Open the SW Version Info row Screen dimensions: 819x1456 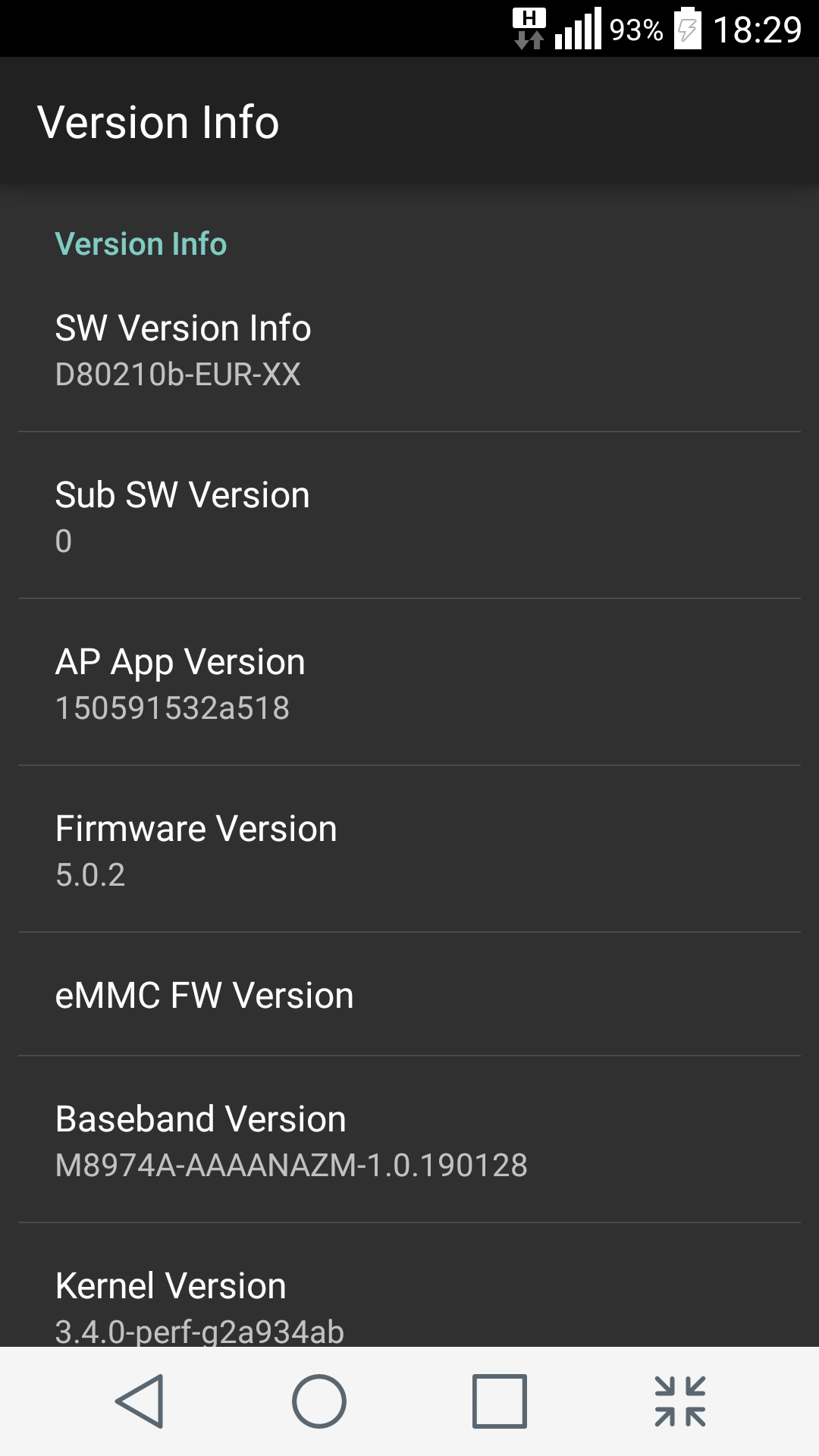tap(409, 350)
